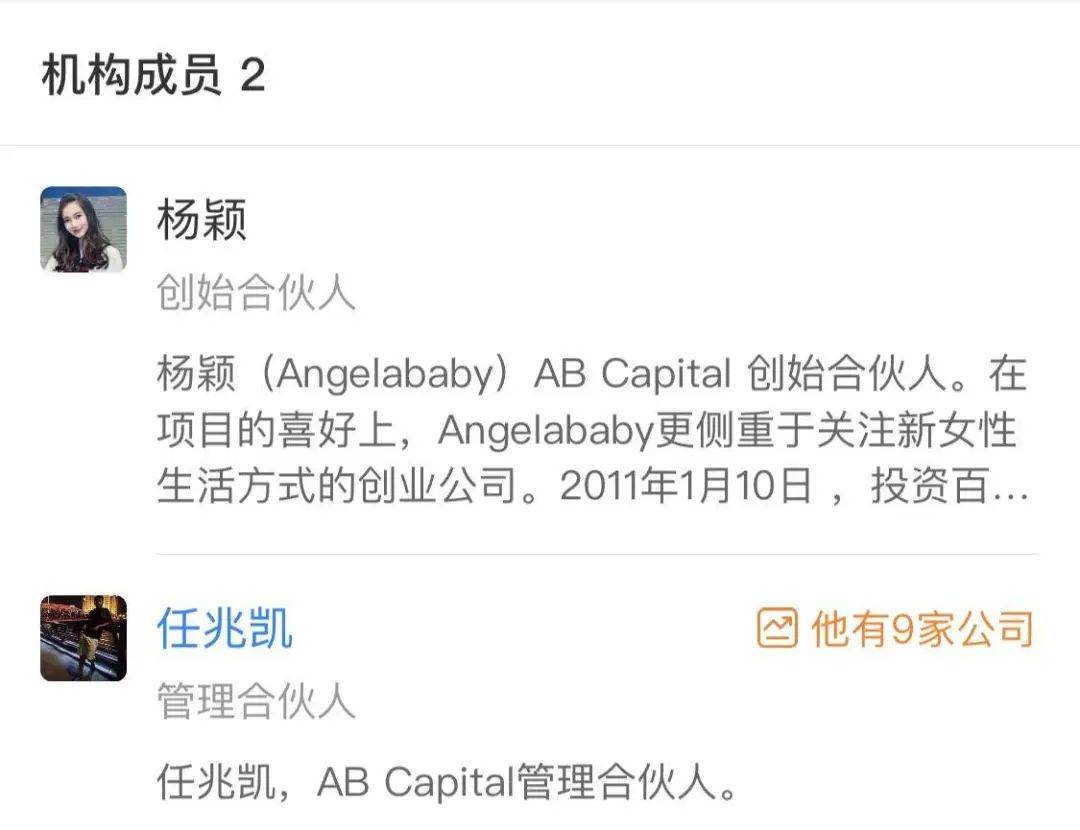Viewport: 1080px width, 830px height.
Task: Open 任兆凯's profile link
Action: click(224, 629)
